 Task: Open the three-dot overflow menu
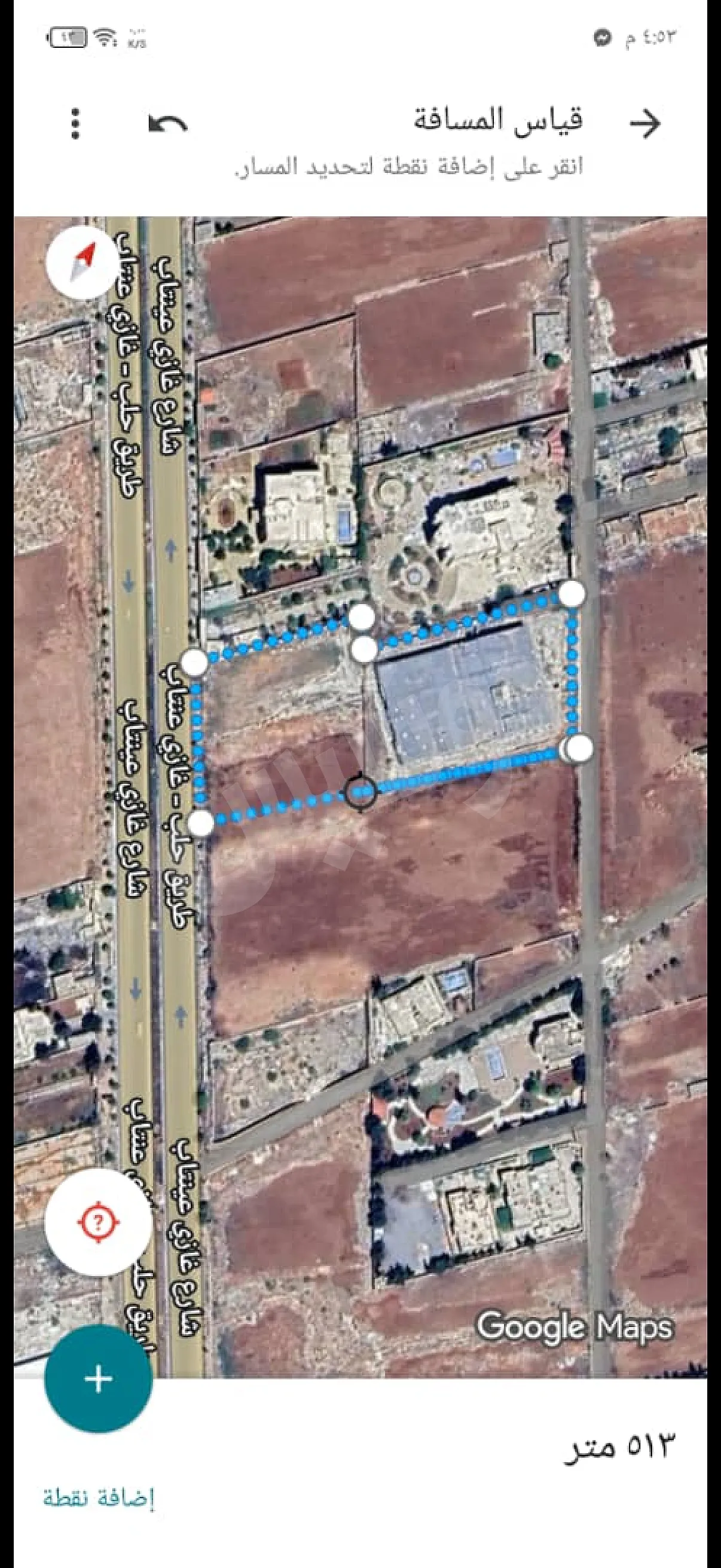75,124
